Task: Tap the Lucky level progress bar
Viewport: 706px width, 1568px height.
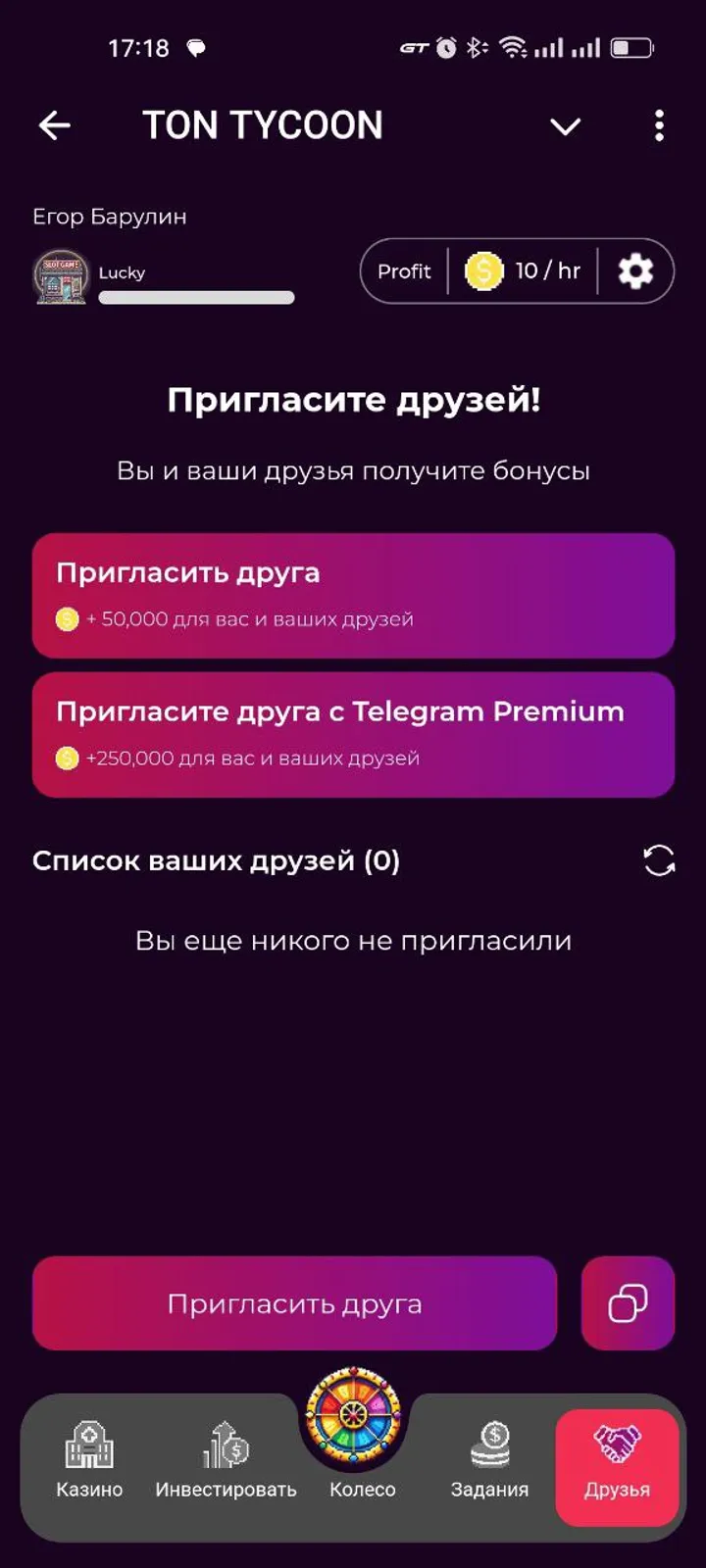Action: coord(196,297)
